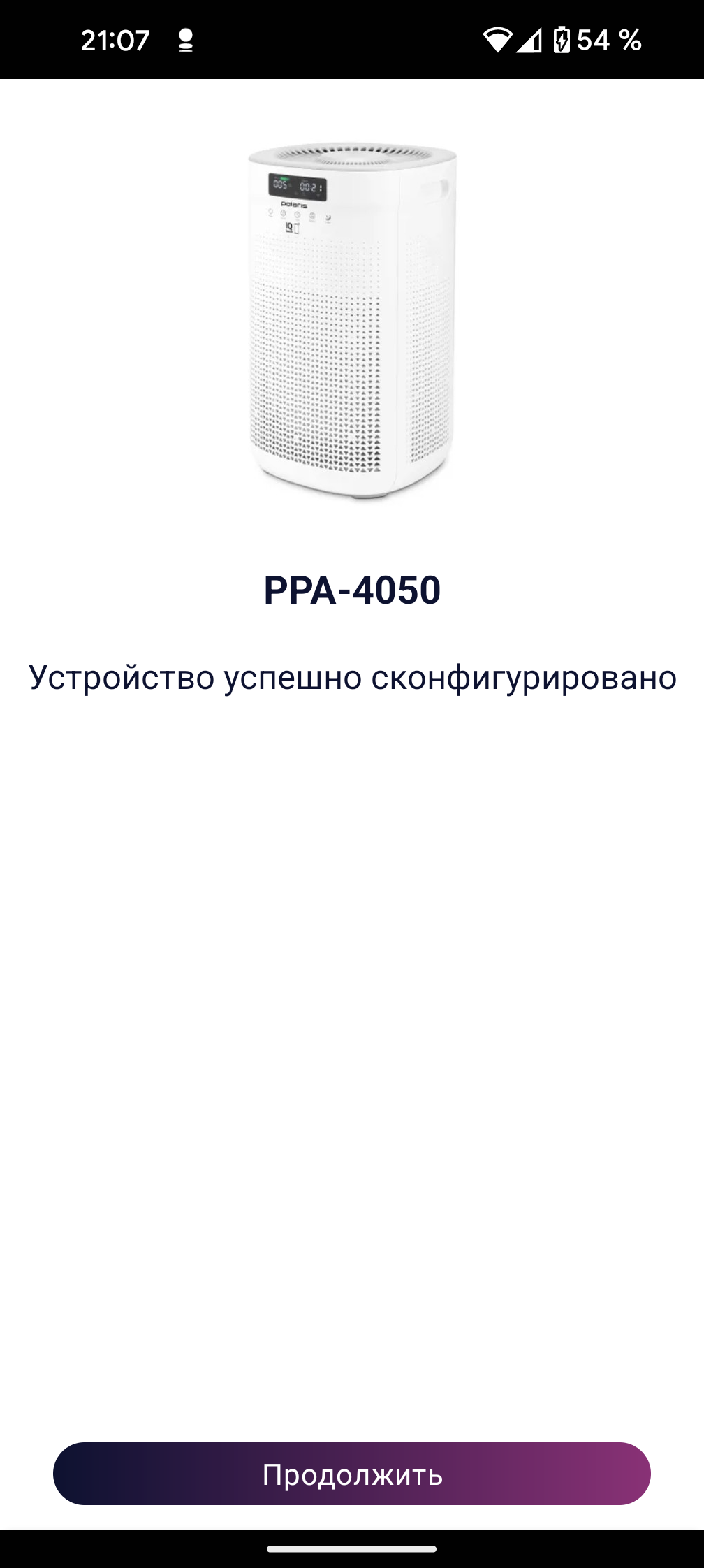704x1568 pixels.
Task: Tap the Продолжить button
Action: [352, 1473]
